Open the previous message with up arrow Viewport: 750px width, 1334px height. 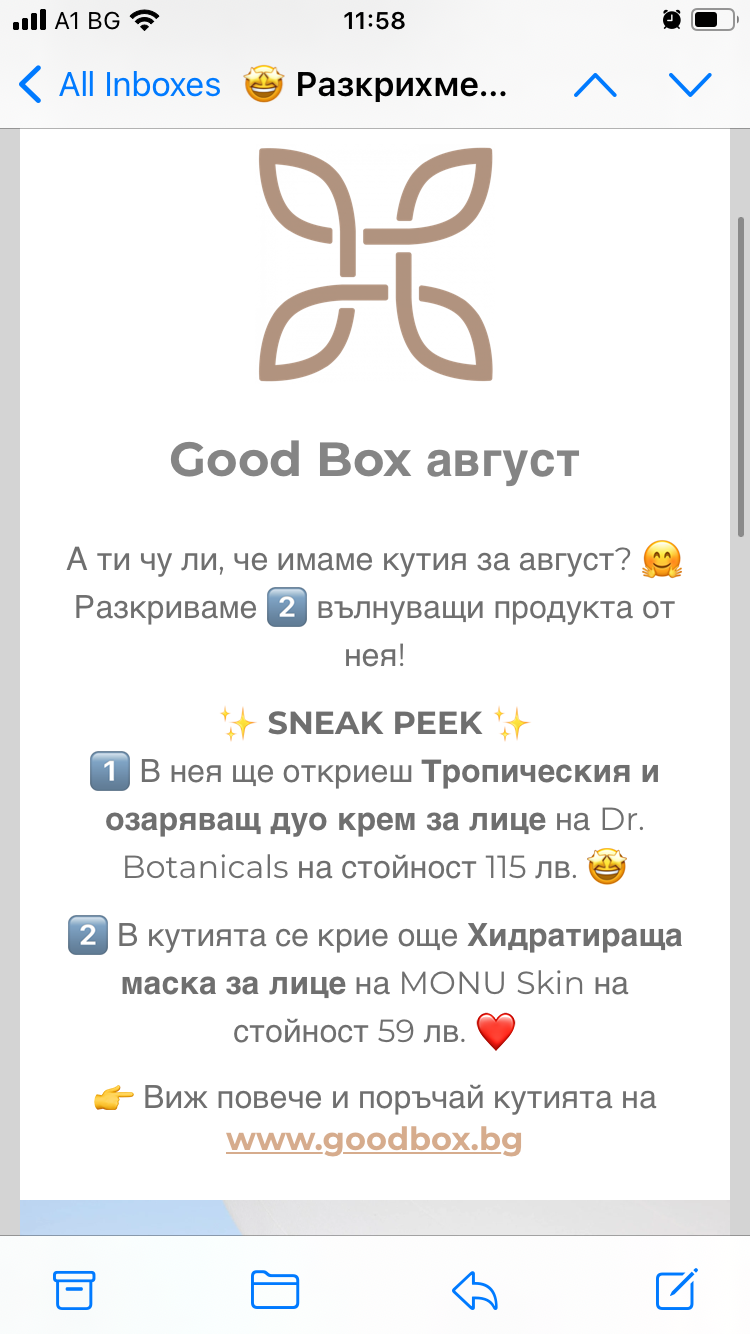click(595, 85)
